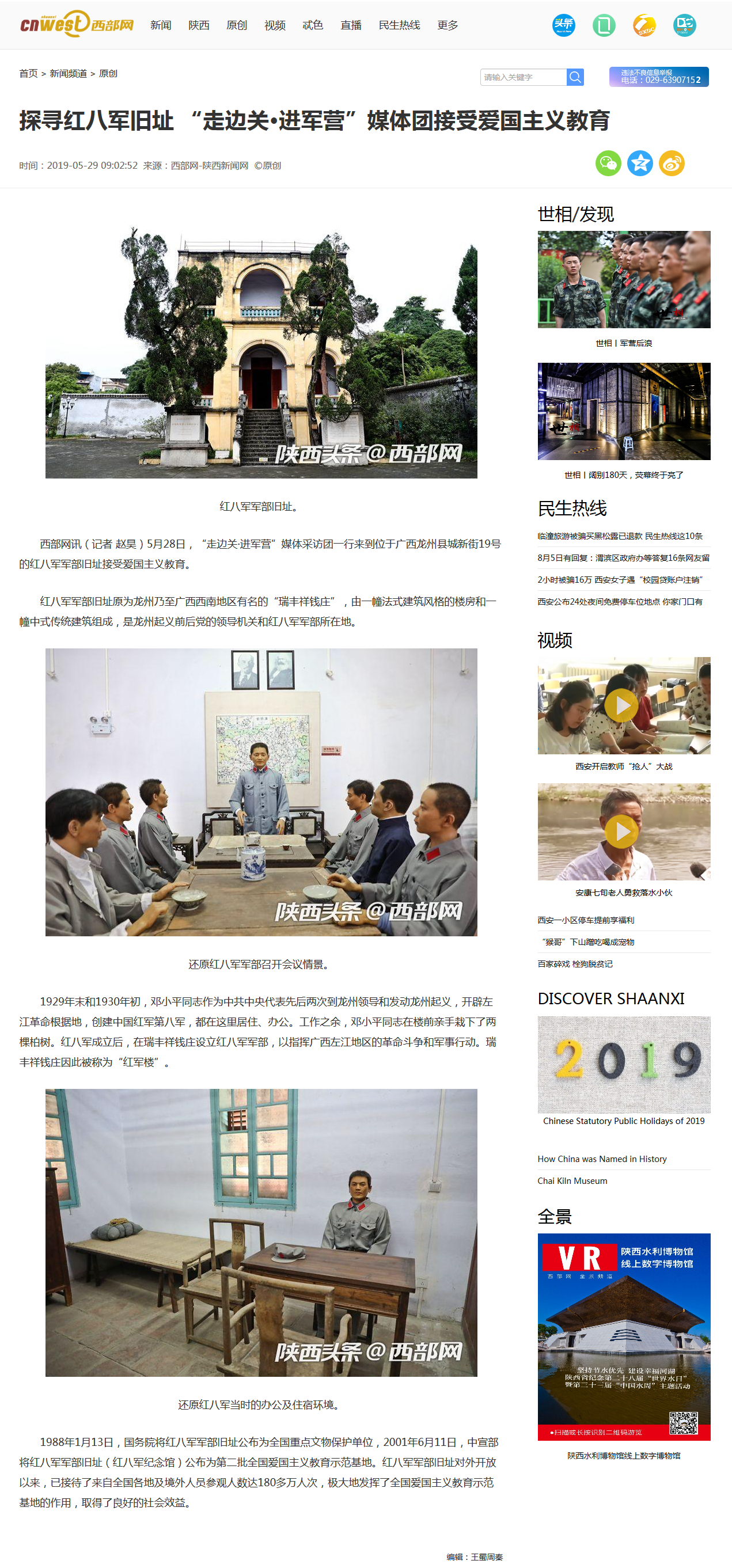The width and height of the screenshot is (732, 1568).
Task: Share the article to Qzone star icon
Action: click(639, 163)
